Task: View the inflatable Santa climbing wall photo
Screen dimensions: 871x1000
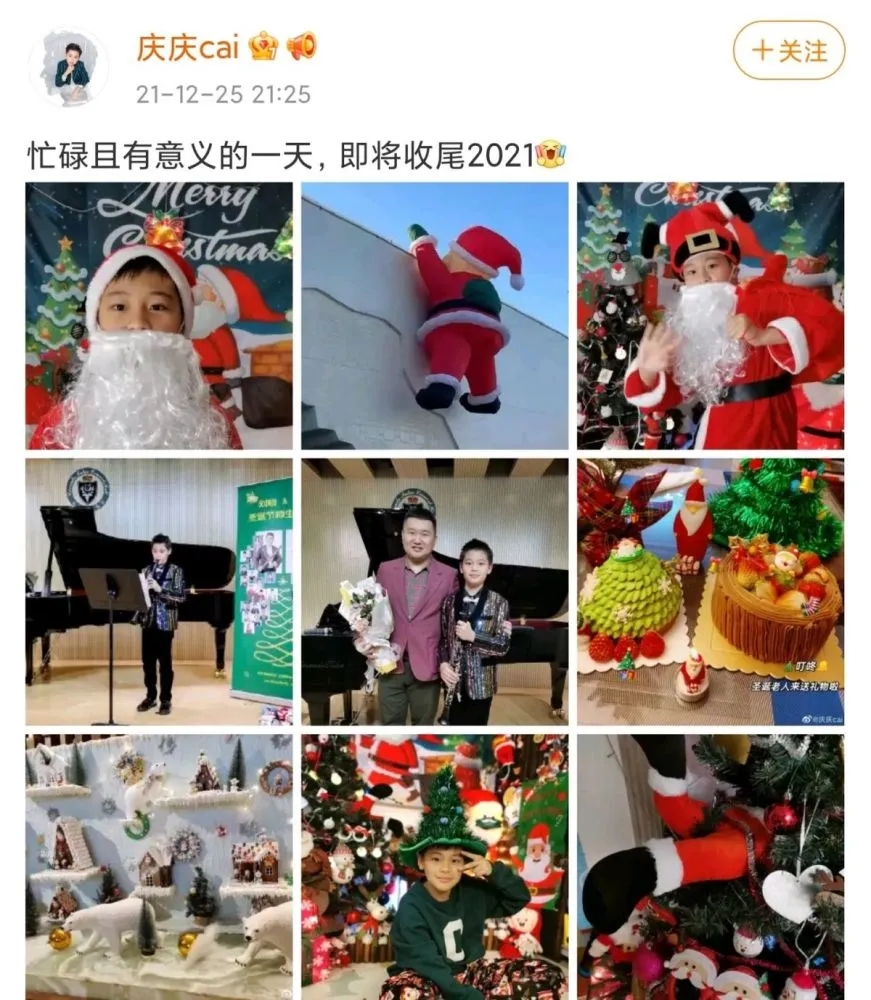Action: (x=434, y=316)
